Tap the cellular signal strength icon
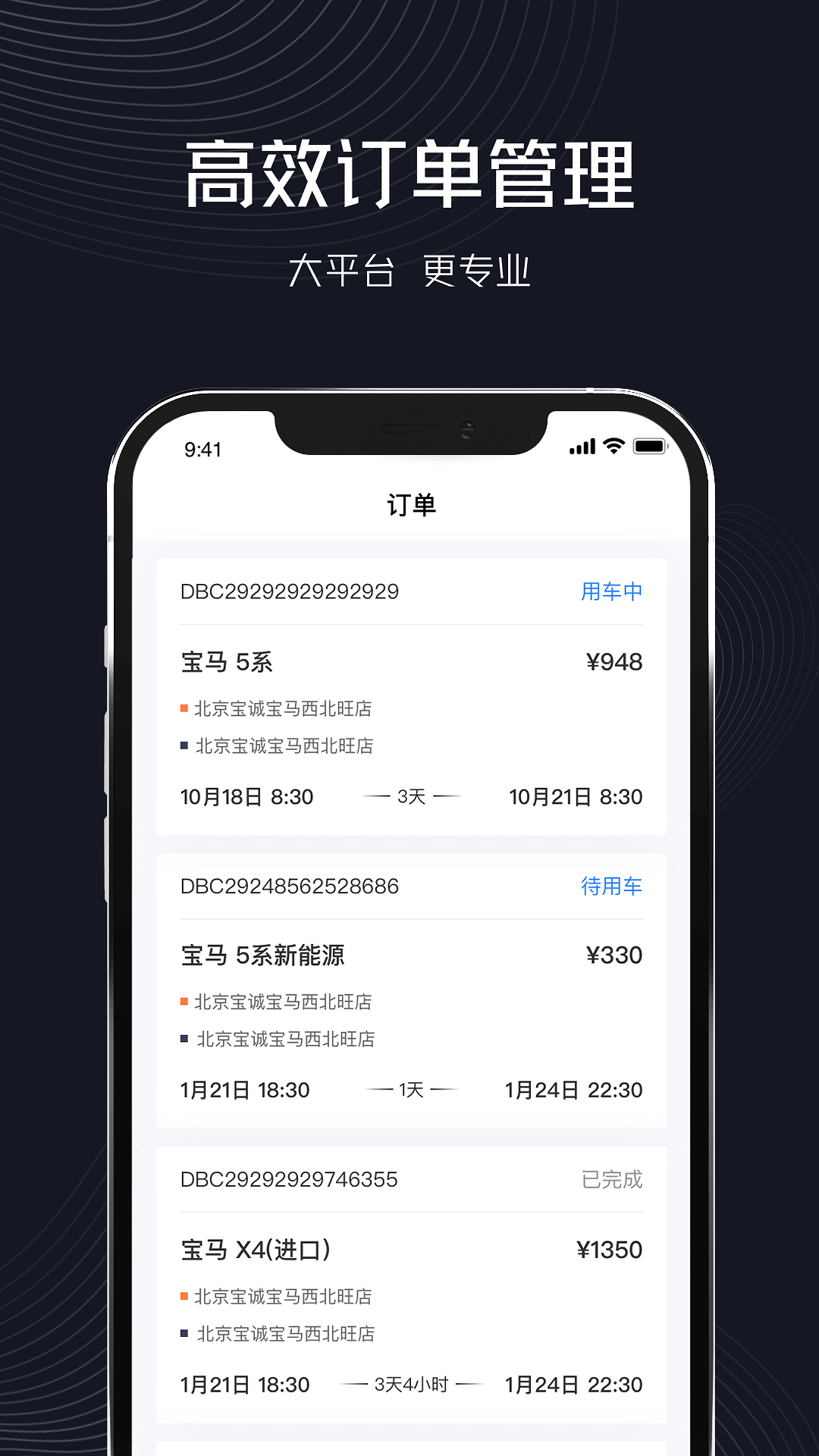Image resolution: width=819 pixels, height=1456 pixels. point(582,447)
